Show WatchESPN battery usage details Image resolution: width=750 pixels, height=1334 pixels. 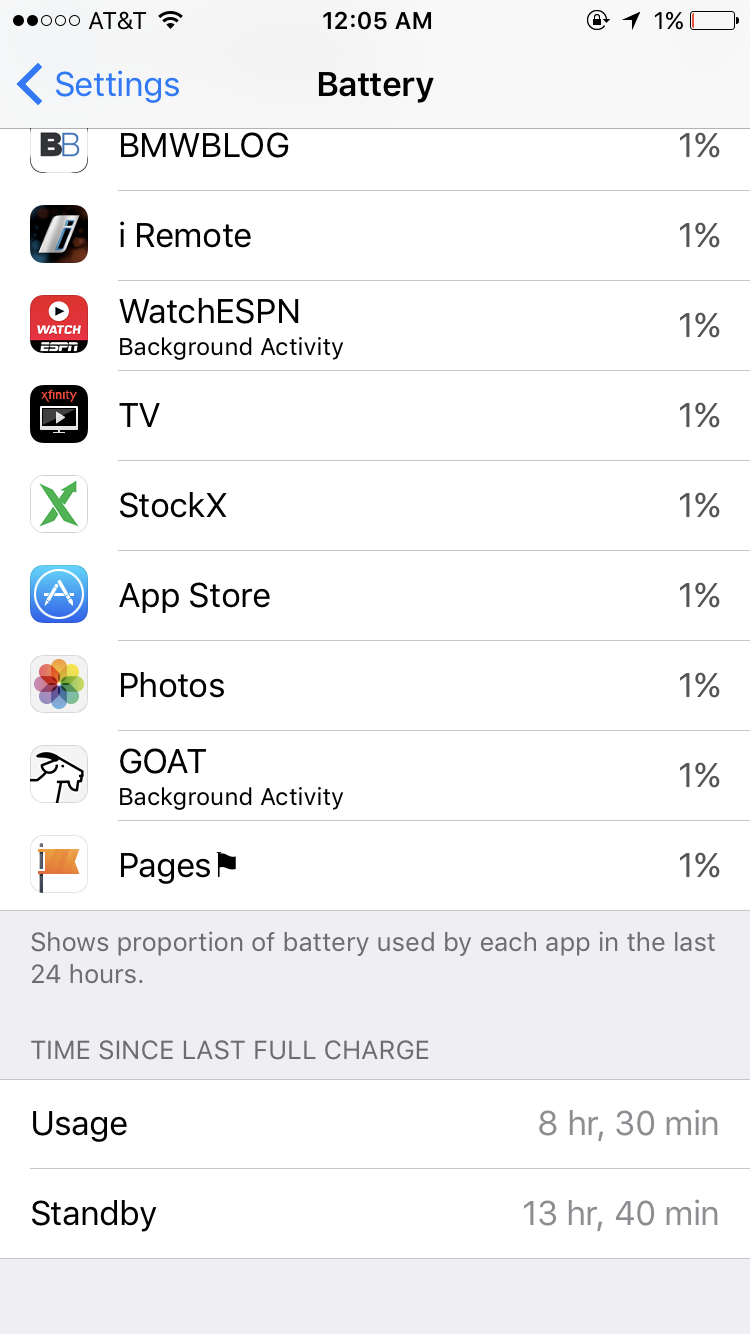[375, 326]
